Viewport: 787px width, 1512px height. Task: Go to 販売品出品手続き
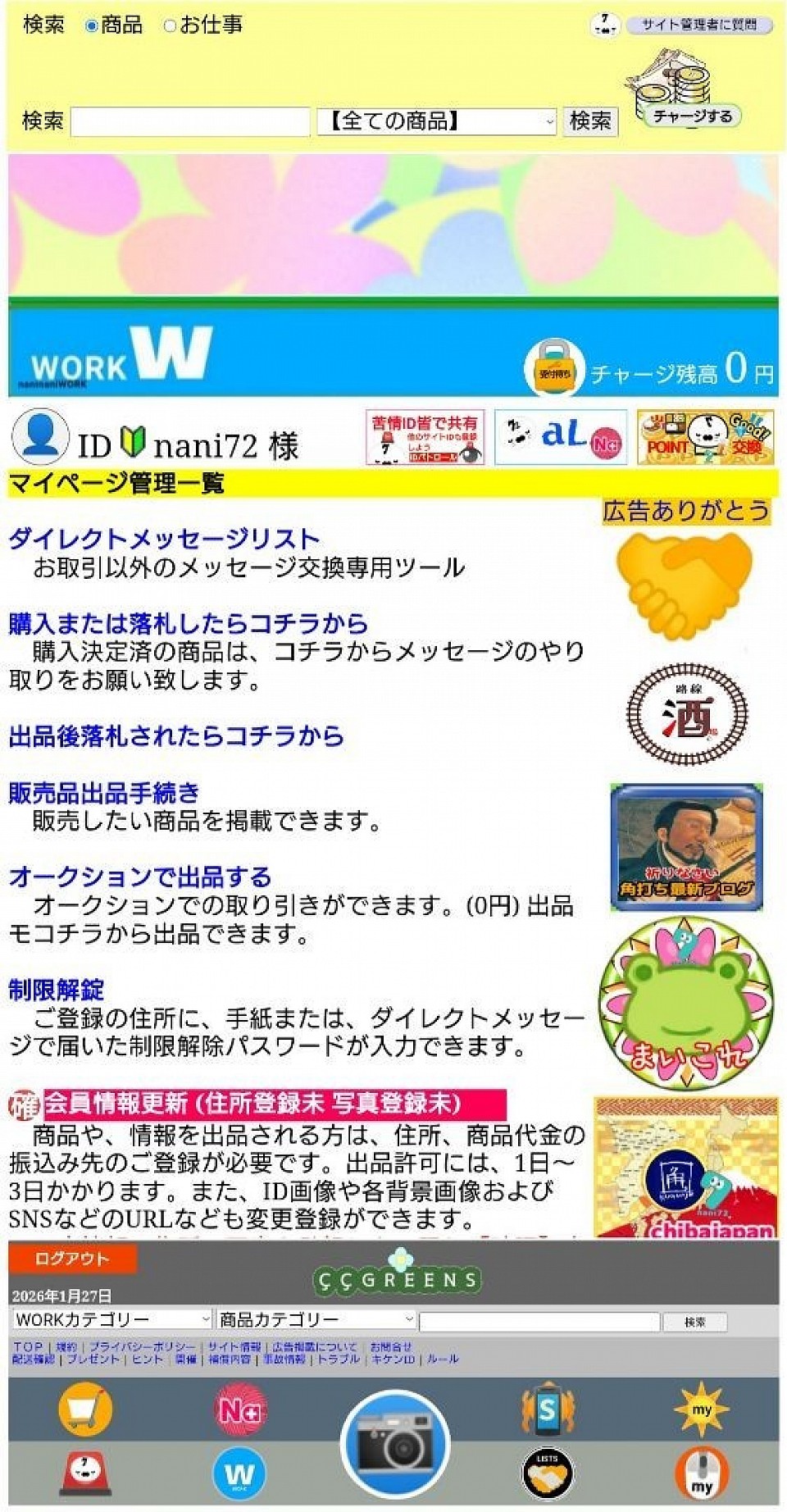(104, 792)
